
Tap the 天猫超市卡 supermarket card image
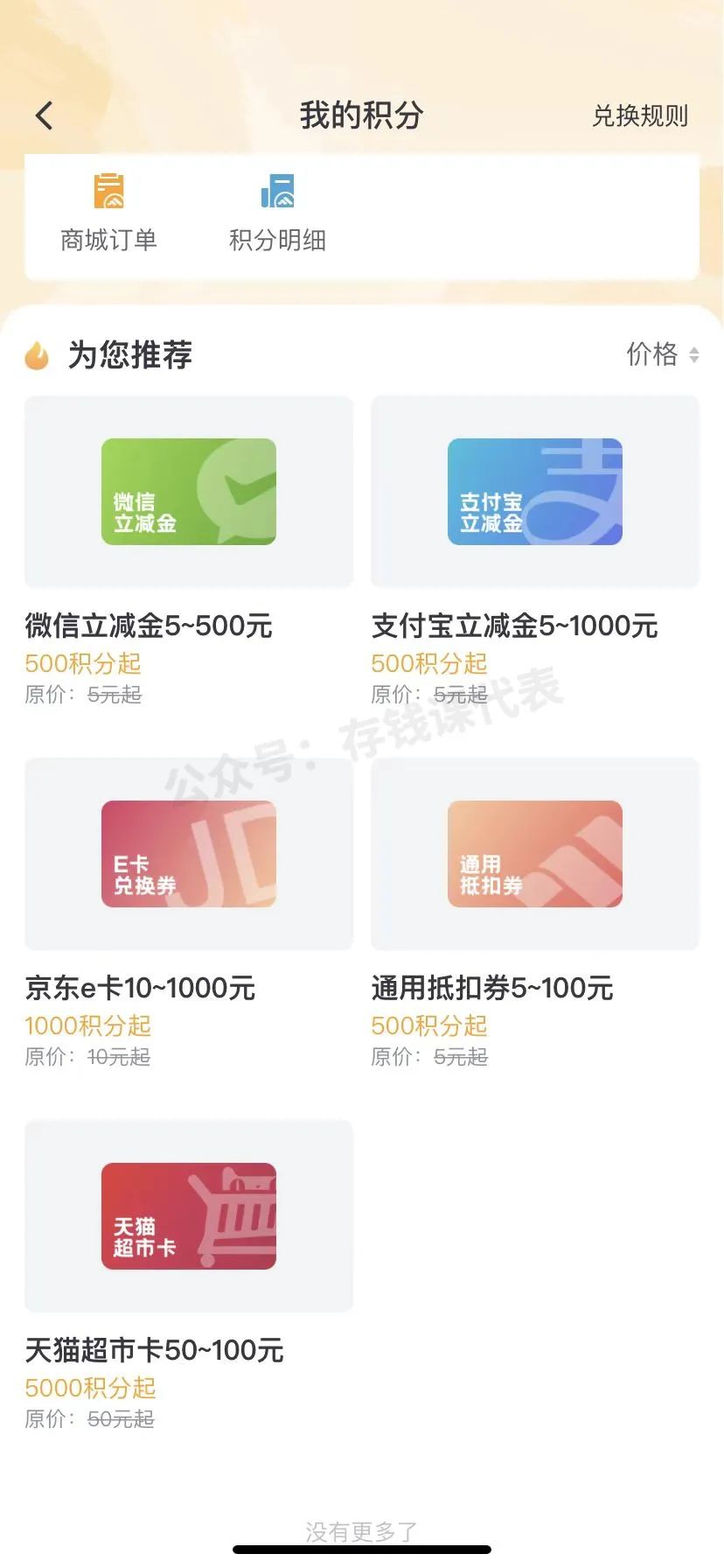[x=188, y=1215]
